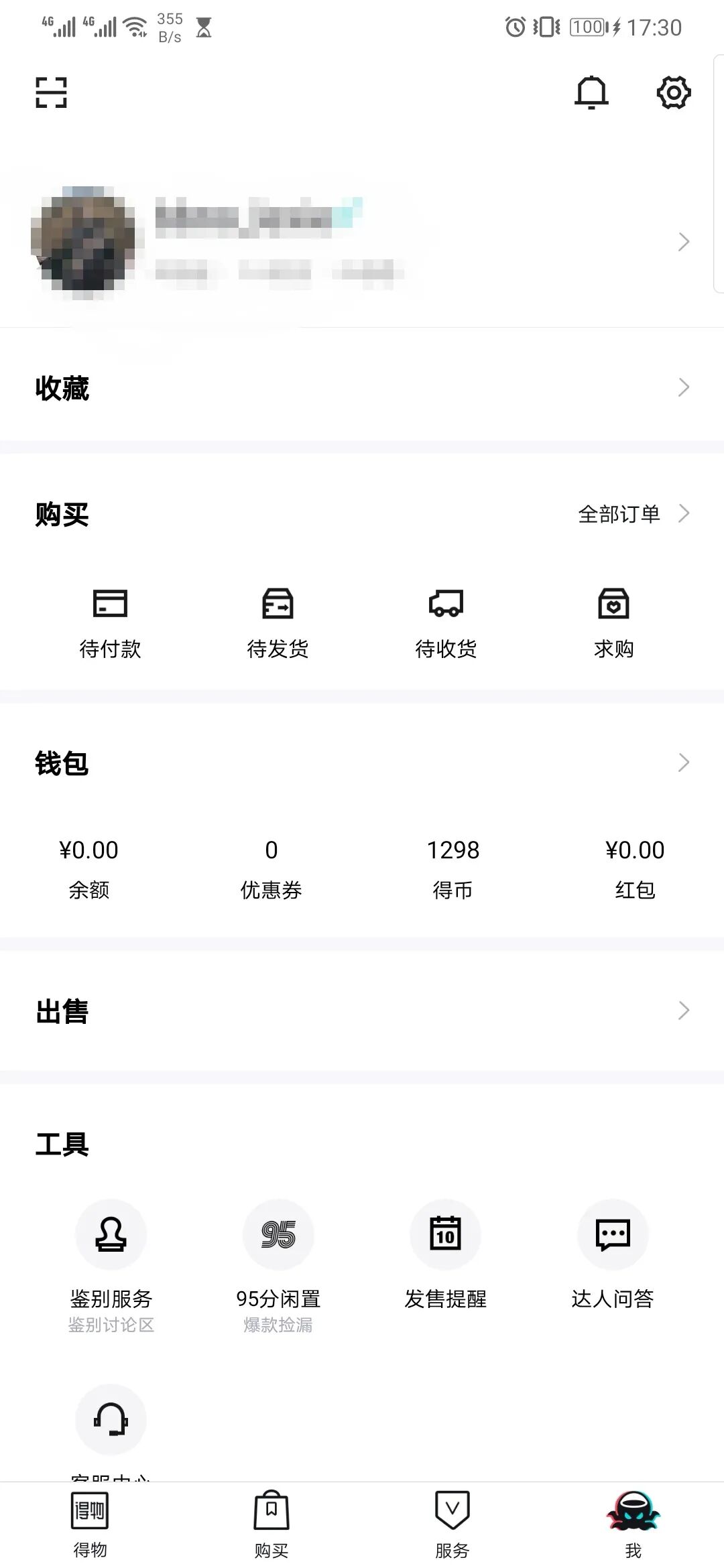This screenshot has height=1568, width=724.
Task: Open 待发货 awaiting shipment orders
Action: coord(278,623)
